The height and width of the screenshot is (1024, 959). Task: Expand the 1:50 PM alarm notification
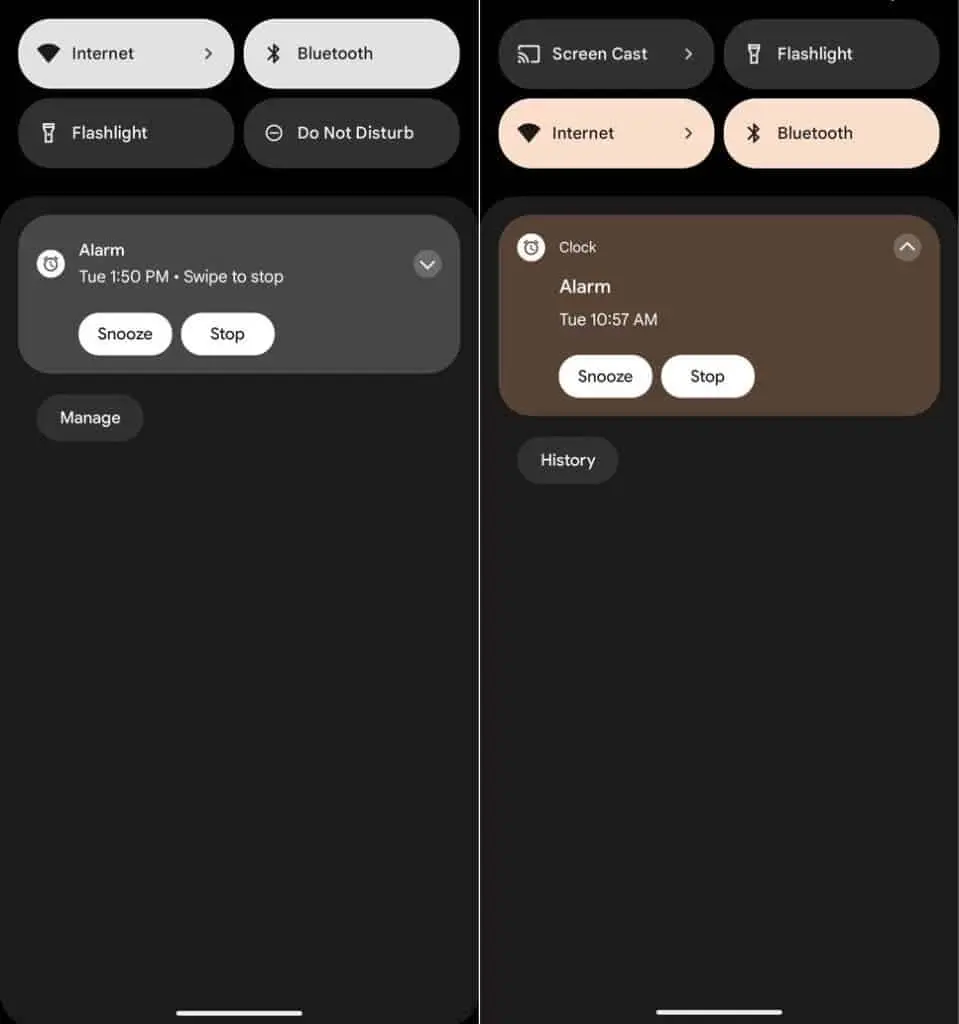pos(427,264)
